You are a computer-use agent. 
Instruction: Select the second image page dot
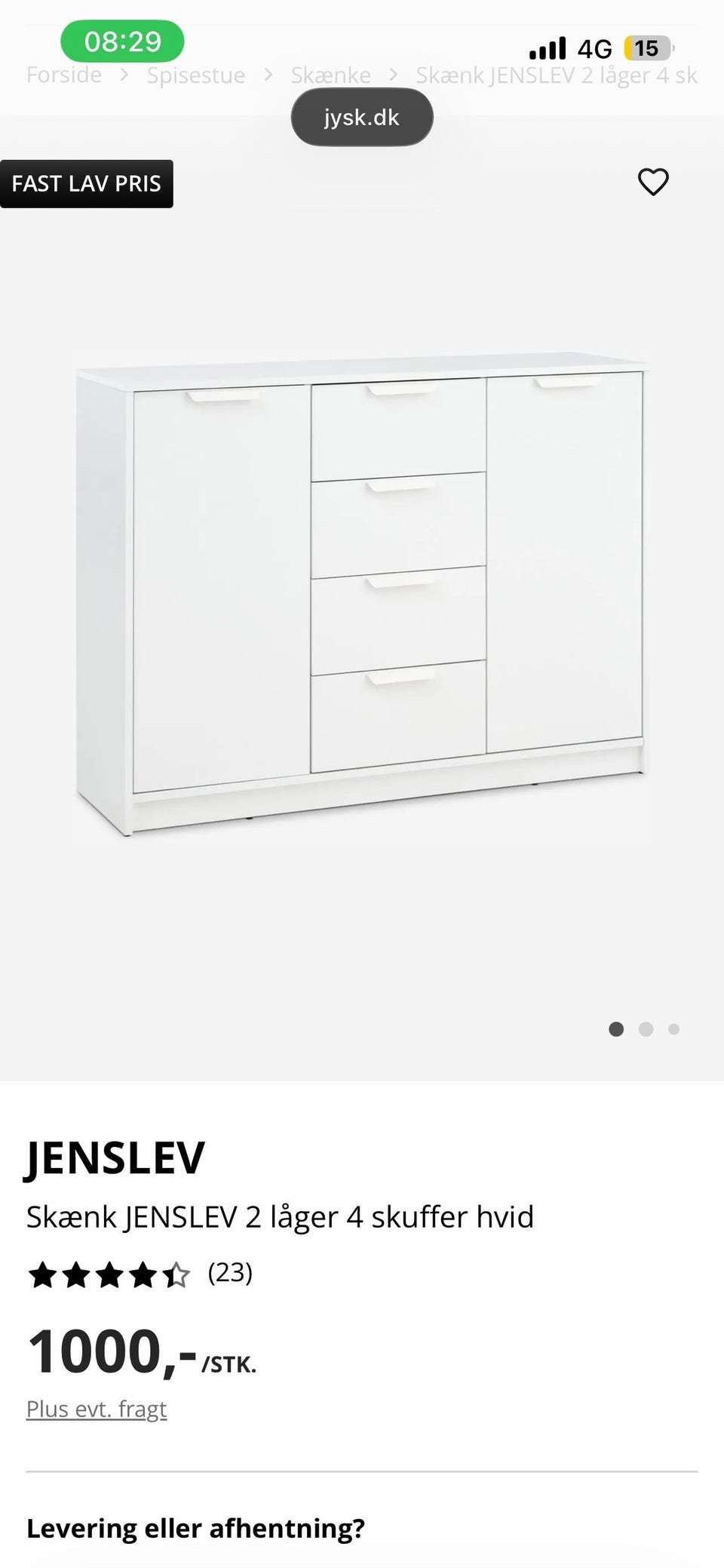(646, 1029)
